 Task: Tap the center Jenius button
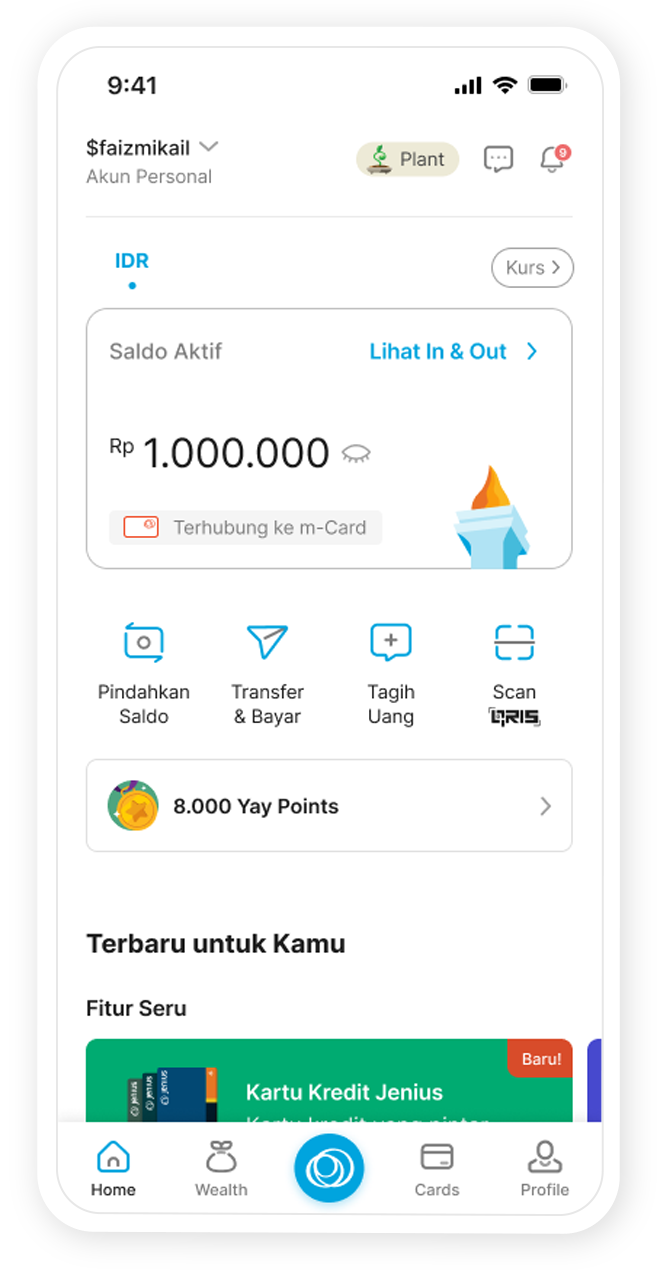click(x=329, y=1168)
